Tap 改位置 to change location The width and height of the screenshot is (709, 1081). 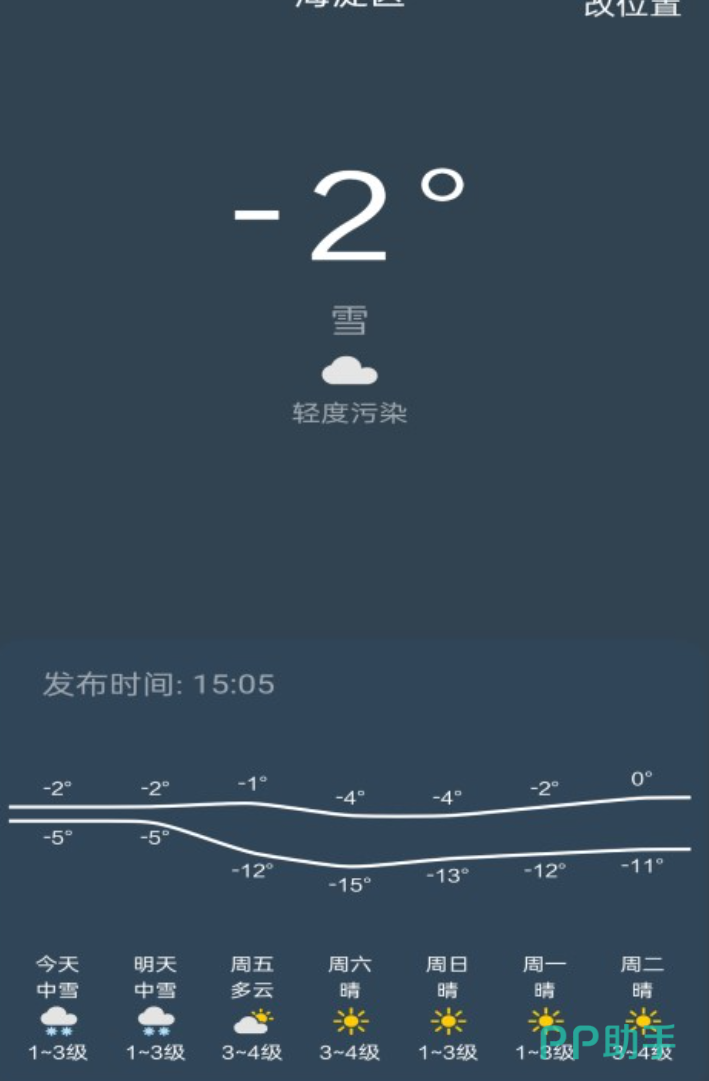[632, 8]
